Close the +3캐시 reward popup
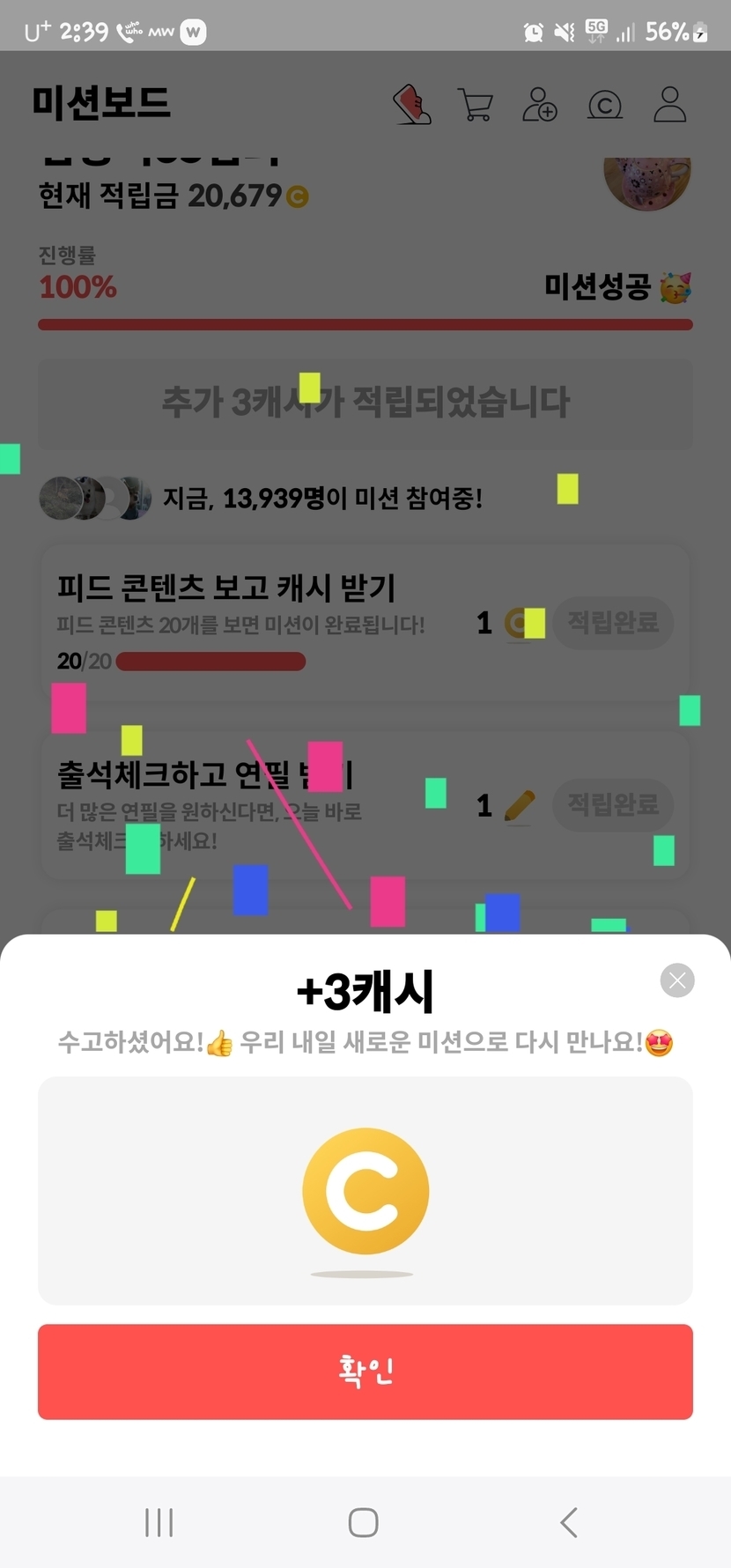Viewport: 731px width, 1568px height. tap(676, 980)
